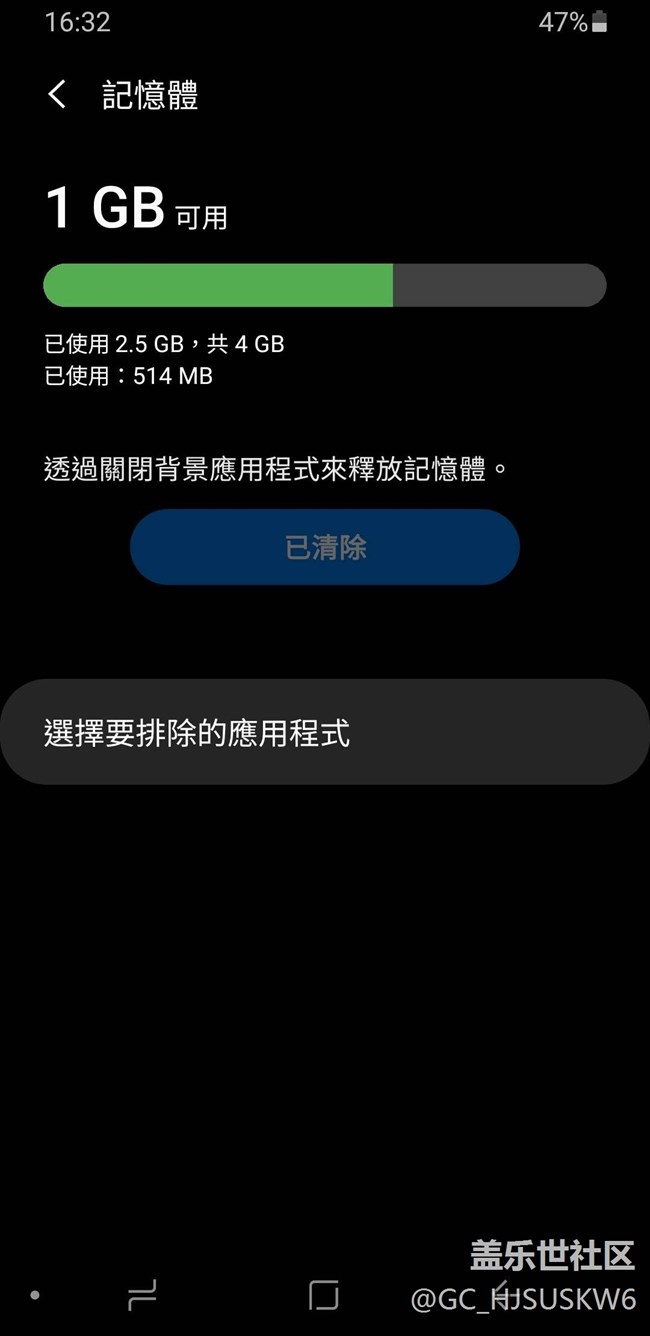Tap the 已清除 button

325,547
